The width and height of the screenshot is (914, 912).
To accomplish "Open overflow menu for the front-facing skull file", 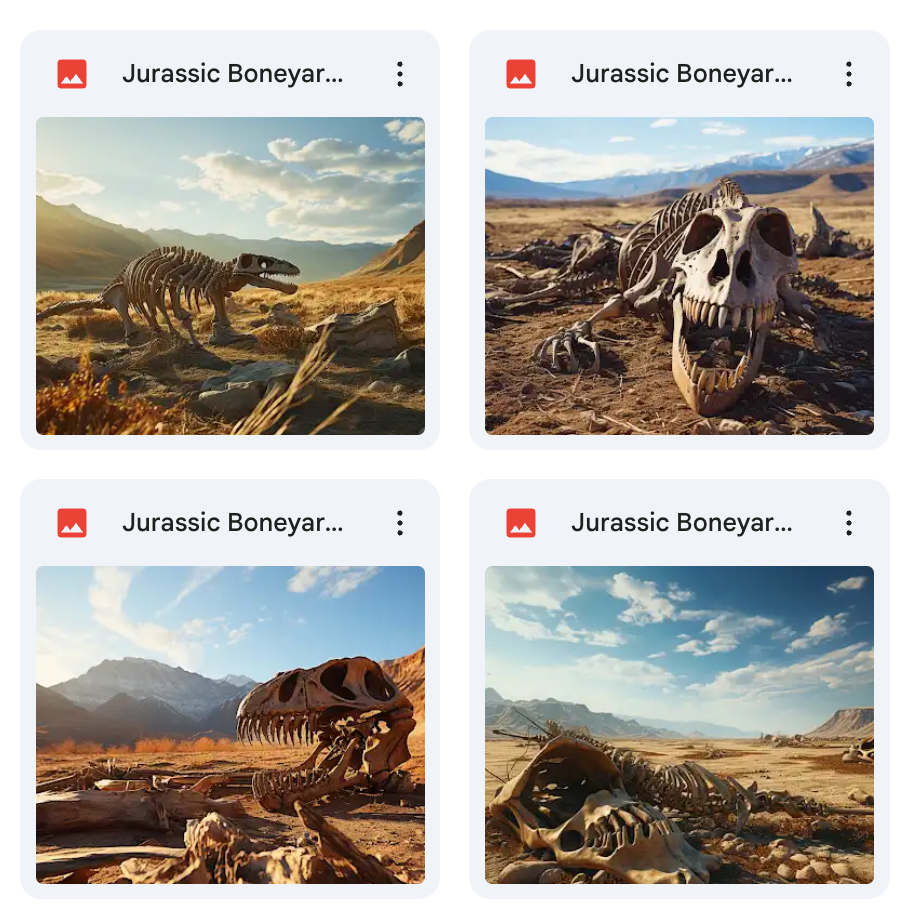I will (x=848, y=74).
